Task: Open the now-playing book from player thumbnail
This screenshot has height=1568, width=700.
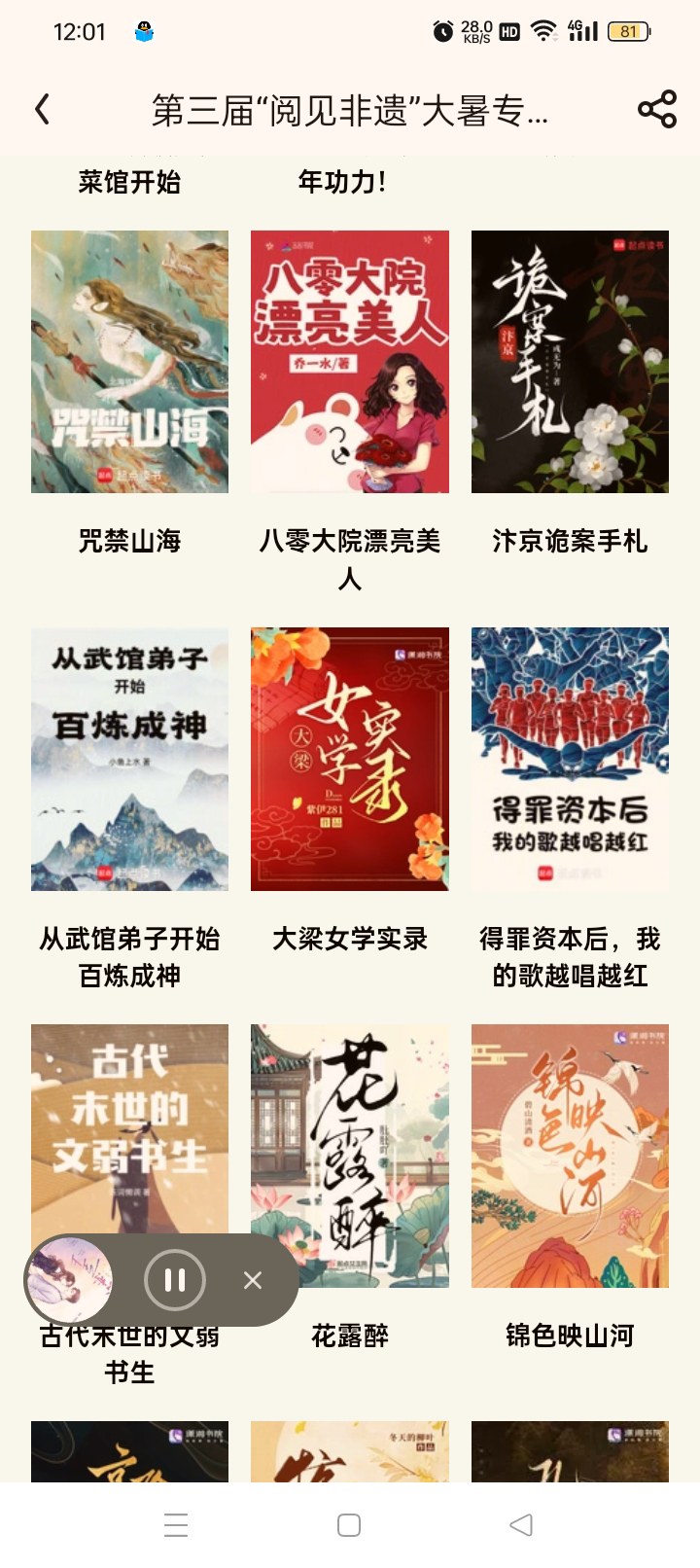Action: point(69,1280)
